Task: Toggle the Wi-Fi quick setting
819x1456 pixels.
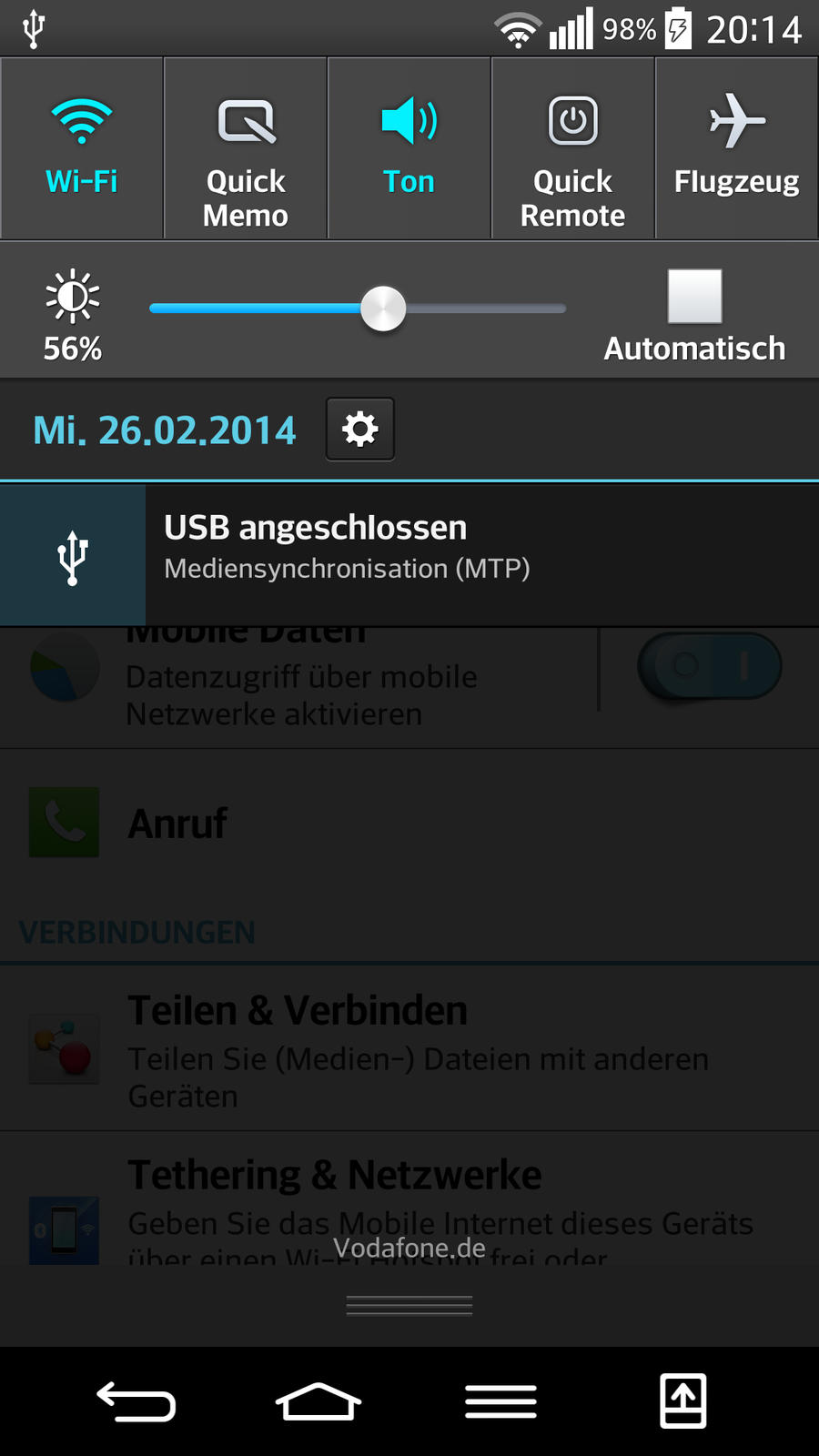Action: (x=82, y=148)
